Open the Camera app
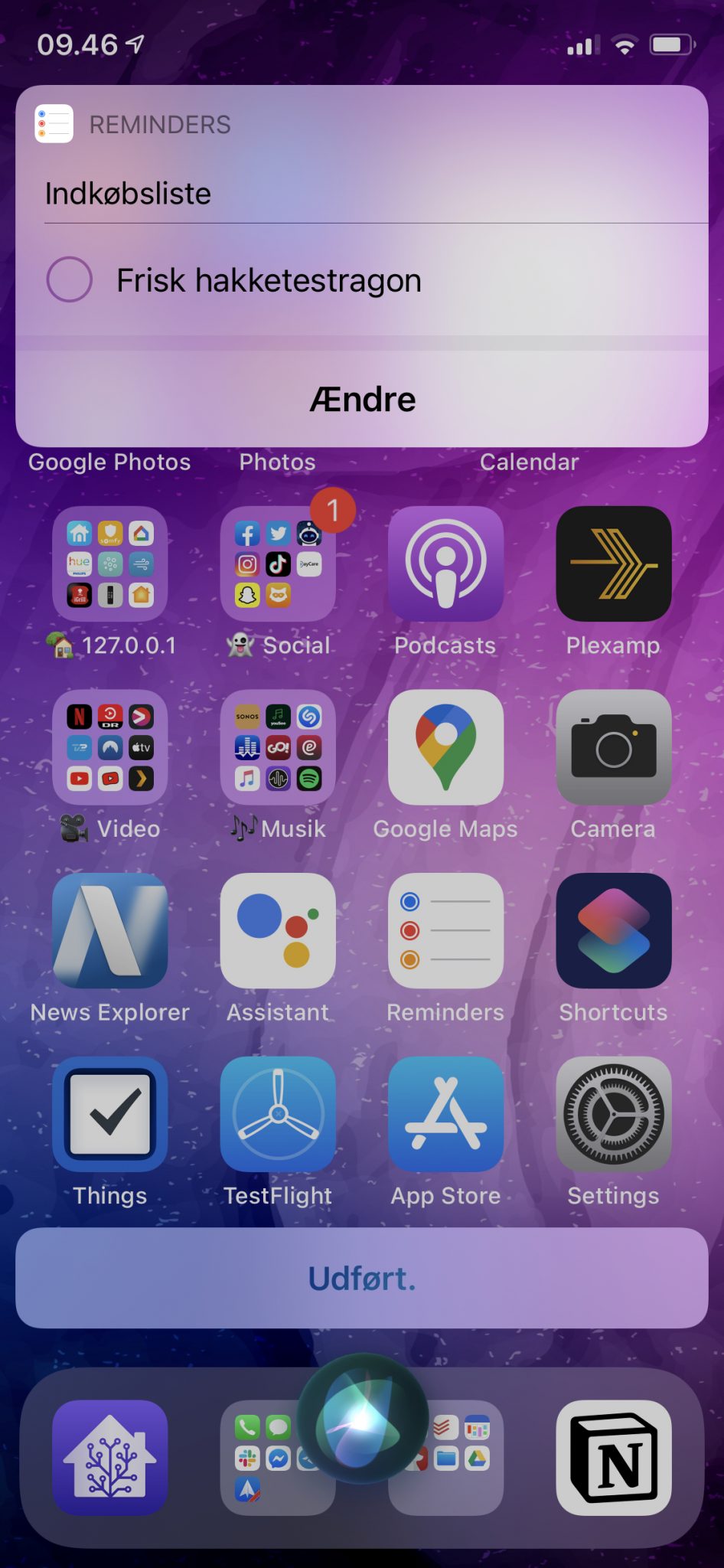Viewport: 724px width, 1568px height. [614, 747]
